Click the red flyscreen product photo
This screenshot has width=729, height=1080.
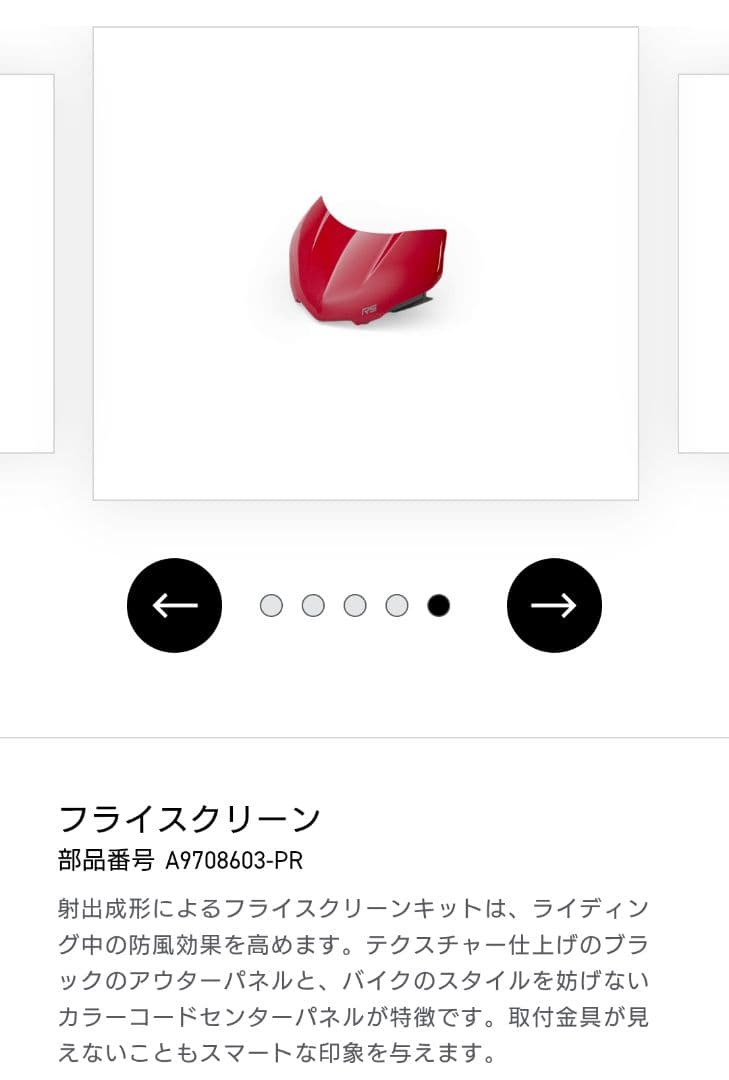point(365,258)
